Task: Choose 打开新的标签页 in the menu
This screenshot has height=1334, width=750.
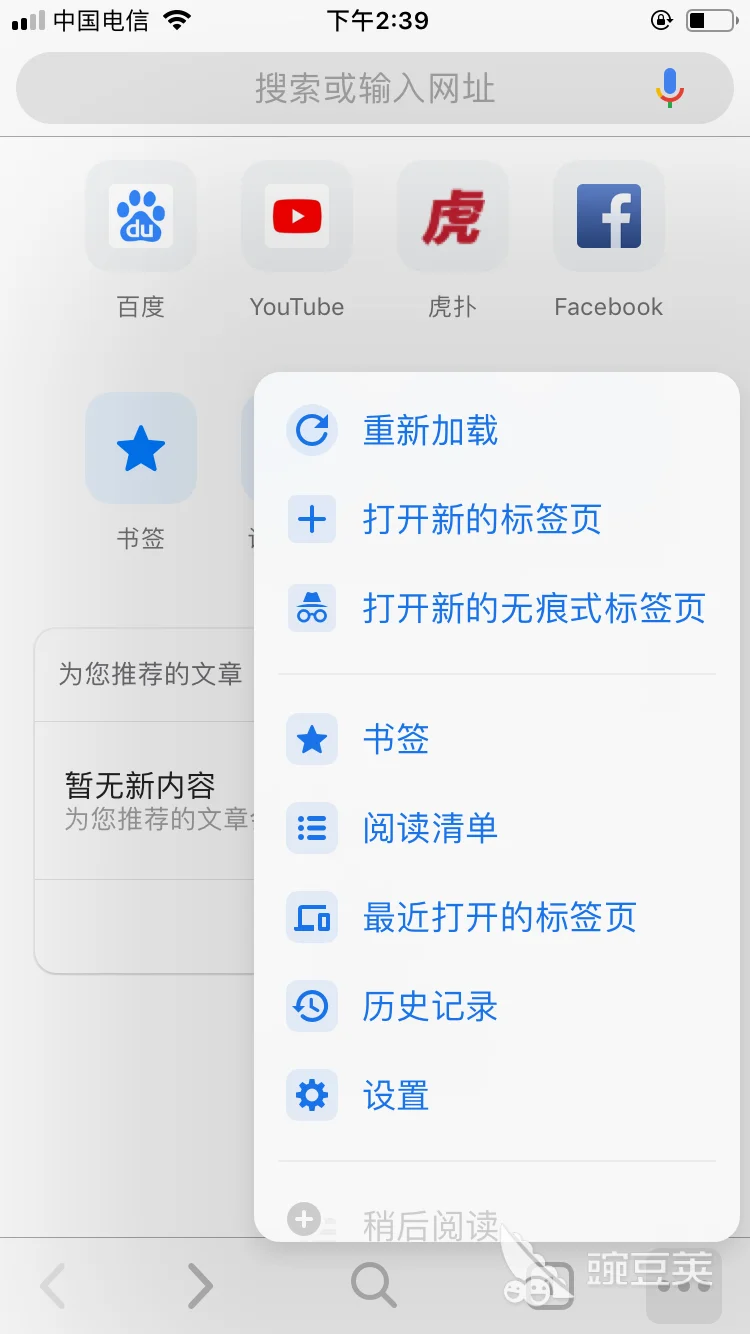Action: tap(497, 520)
